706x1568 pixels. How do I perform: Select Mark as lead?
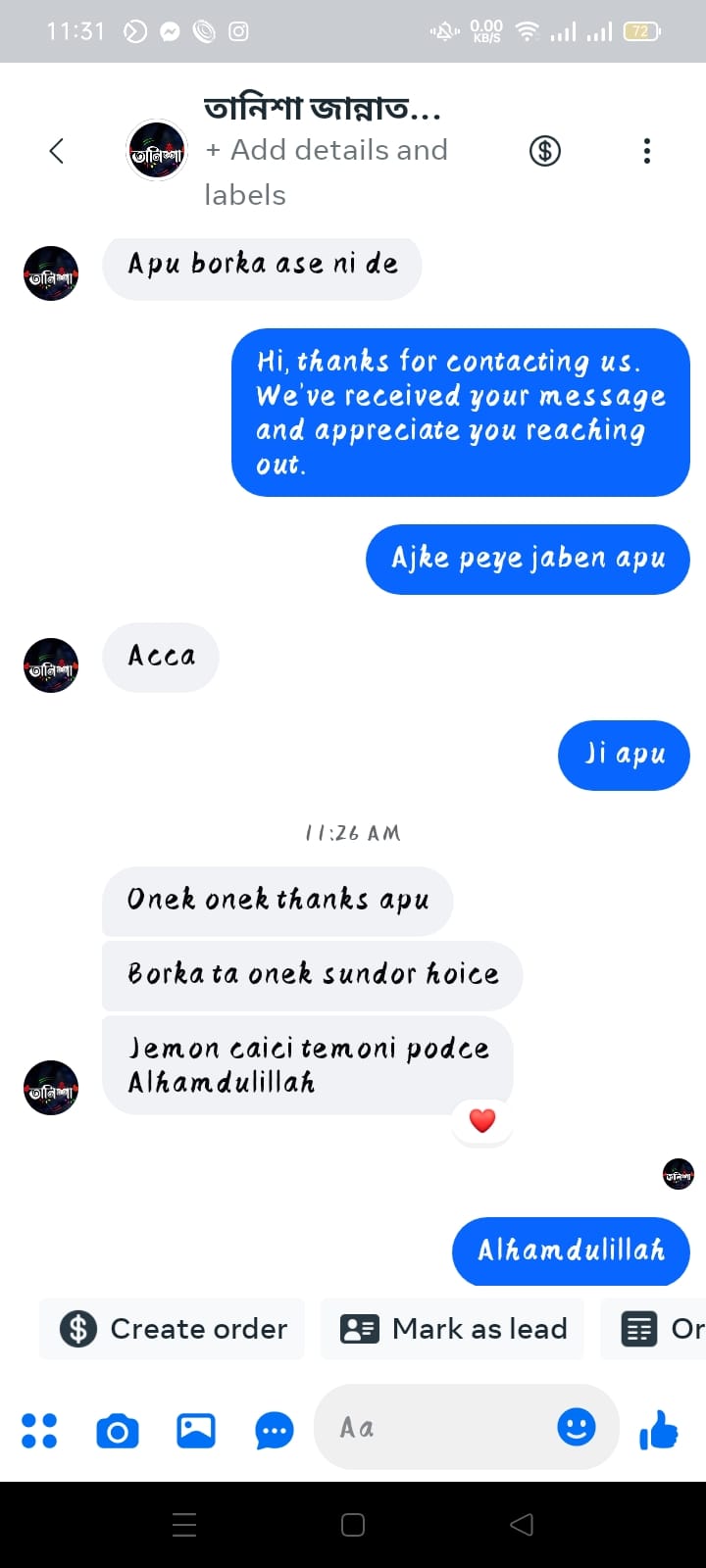click(453, 1329)
